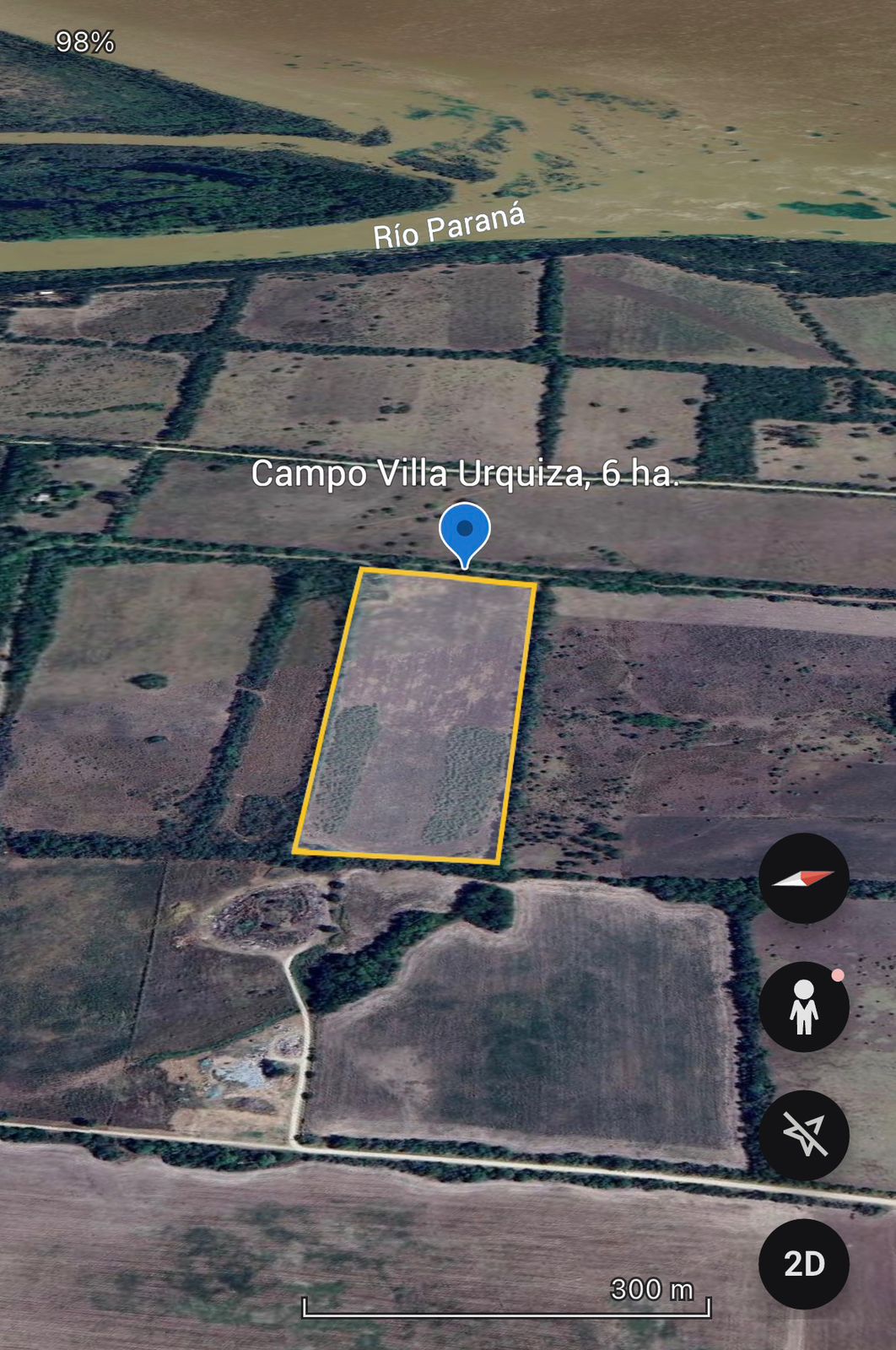The height and width of the screenshot is (1350, 896).
Task: Expand details of the Río Paraná label
Action: coord(450,228)
